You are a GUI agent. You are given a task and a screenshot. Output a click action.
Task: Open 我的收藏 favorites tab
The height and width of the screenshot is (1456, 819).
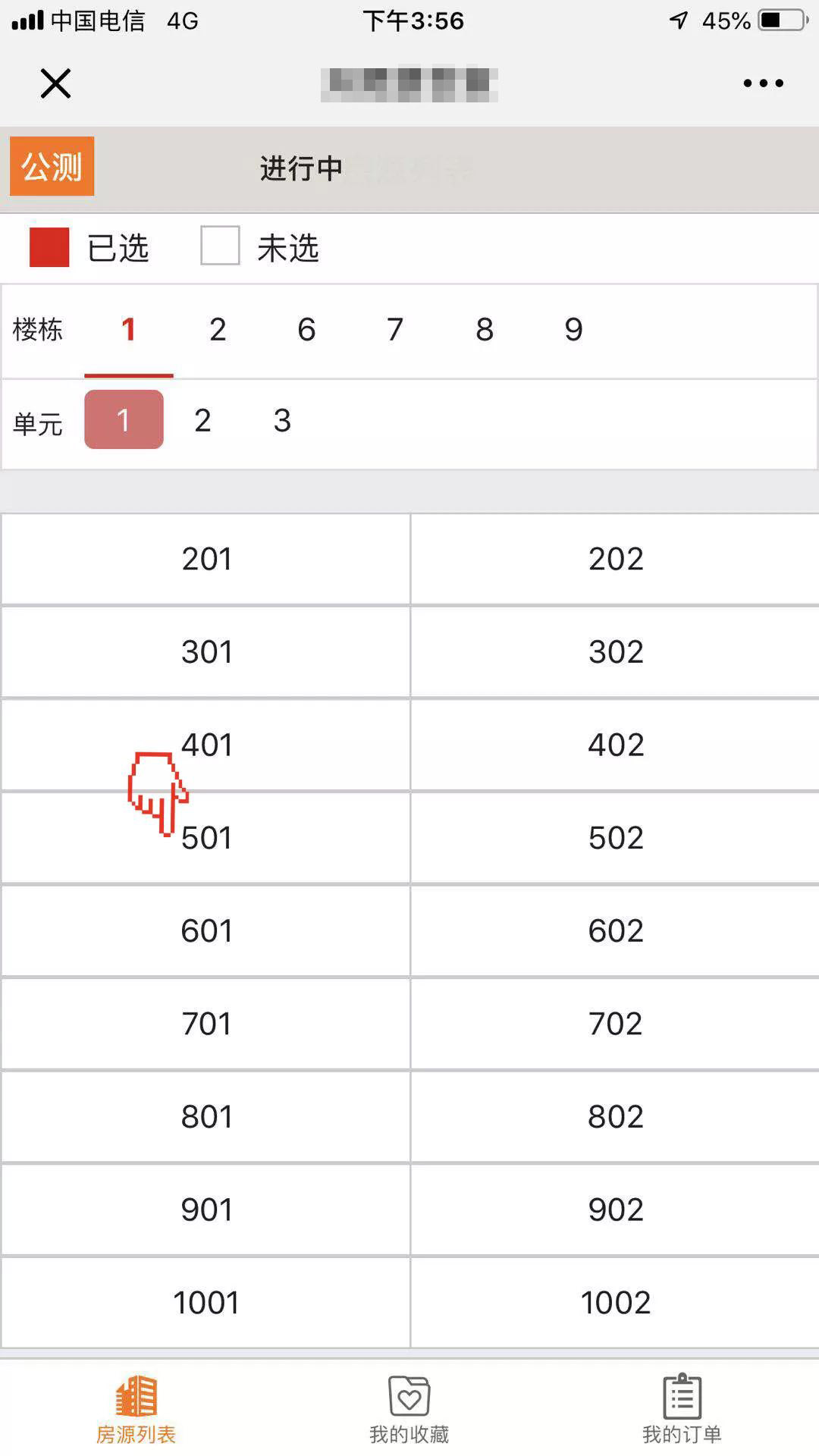point(409,1409)
